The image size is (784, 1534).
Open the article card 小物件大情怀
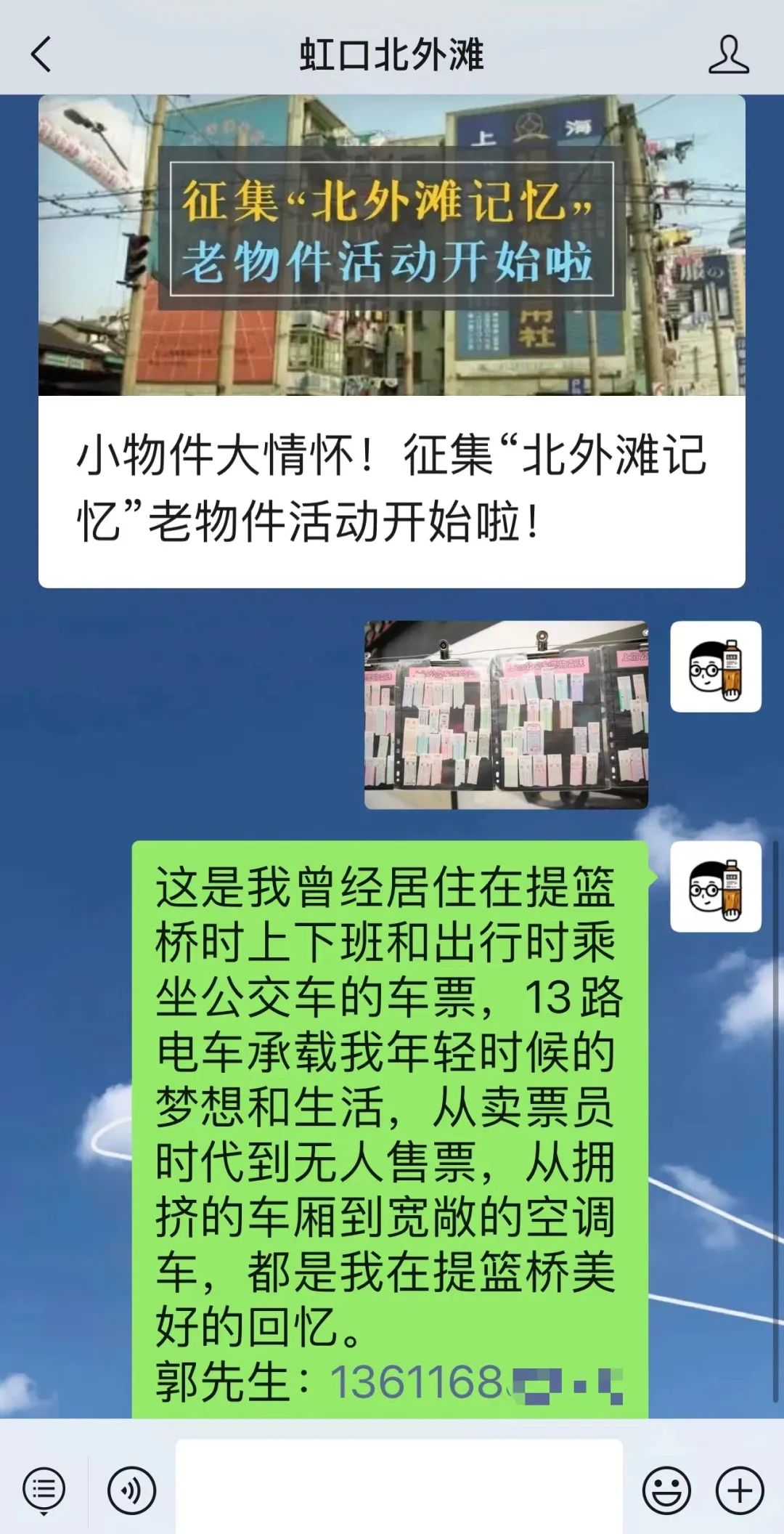click(391, 341)
